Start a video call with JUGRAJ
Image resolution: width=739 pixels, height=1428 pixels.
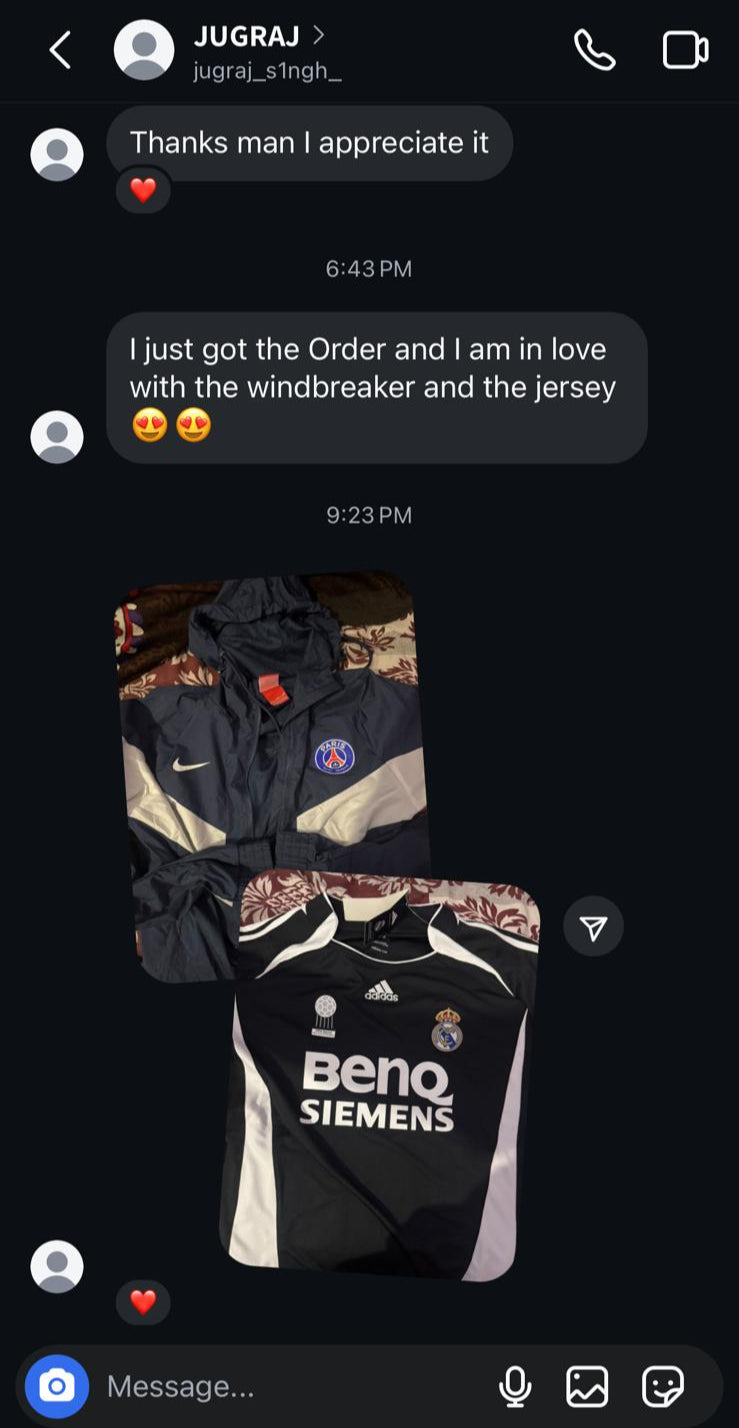[686, 48]
